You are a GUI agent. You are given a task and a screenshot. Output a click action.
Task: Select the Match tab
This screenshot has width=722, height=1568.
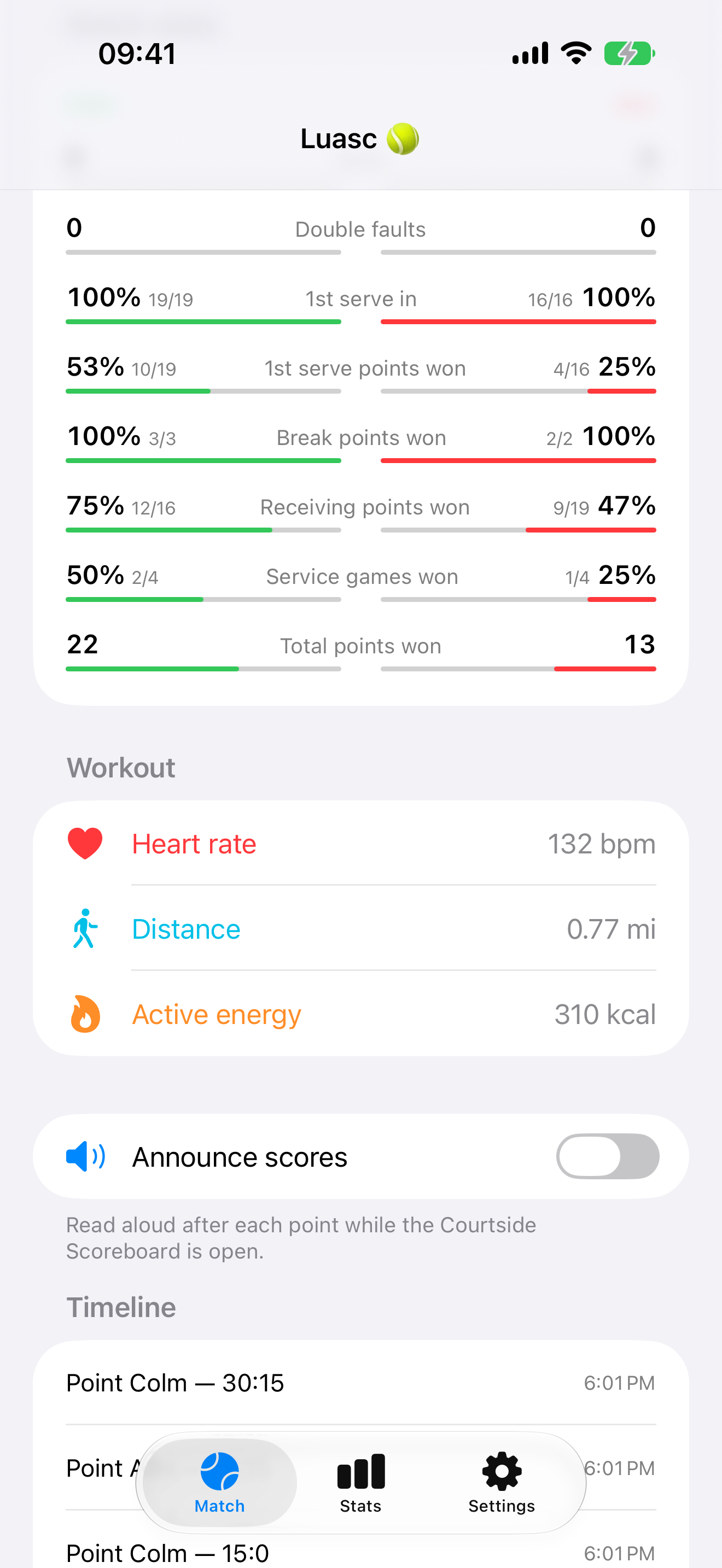pyautogui.click(x=220, y=1483)
